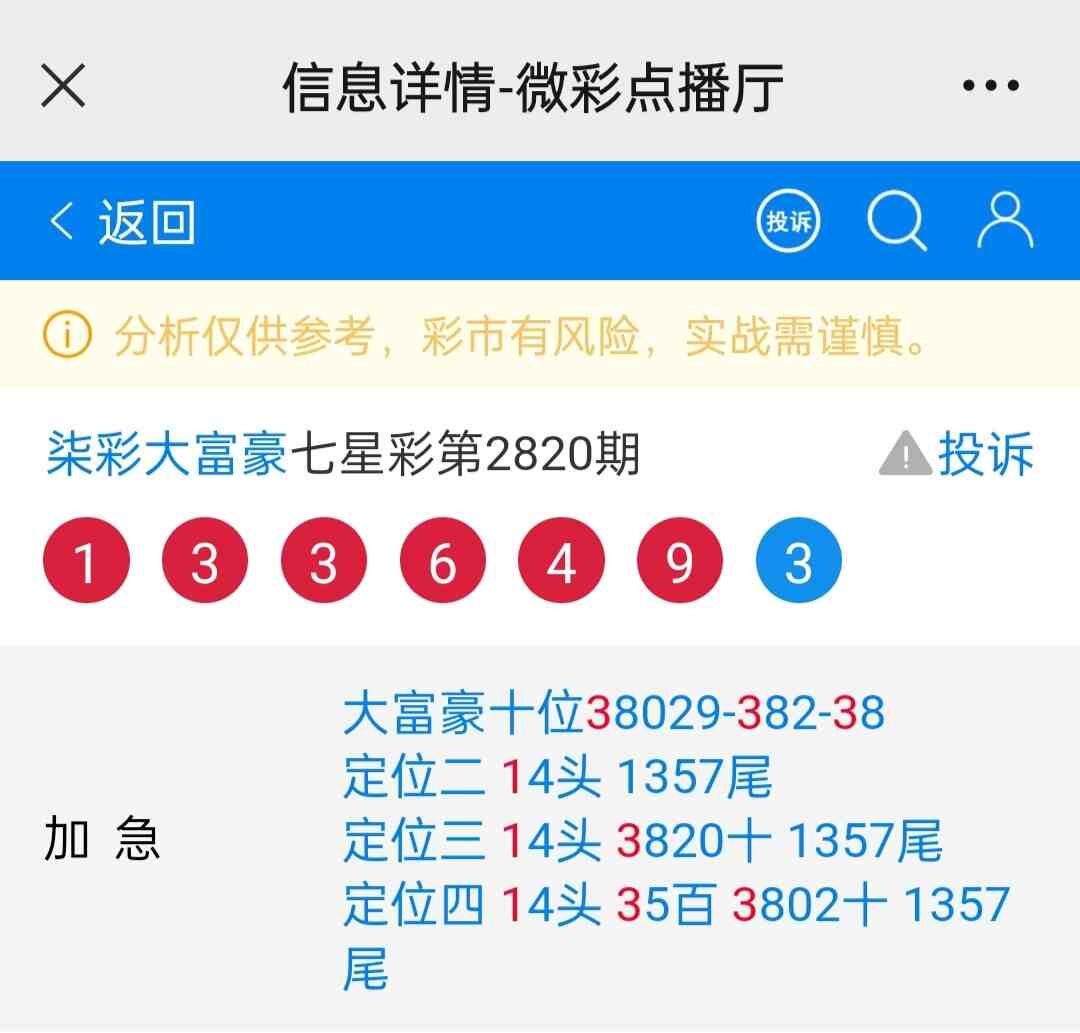Tap the 投诉 link with the warning triangle
The image size is (1080, 1033).
coord(958,456)
